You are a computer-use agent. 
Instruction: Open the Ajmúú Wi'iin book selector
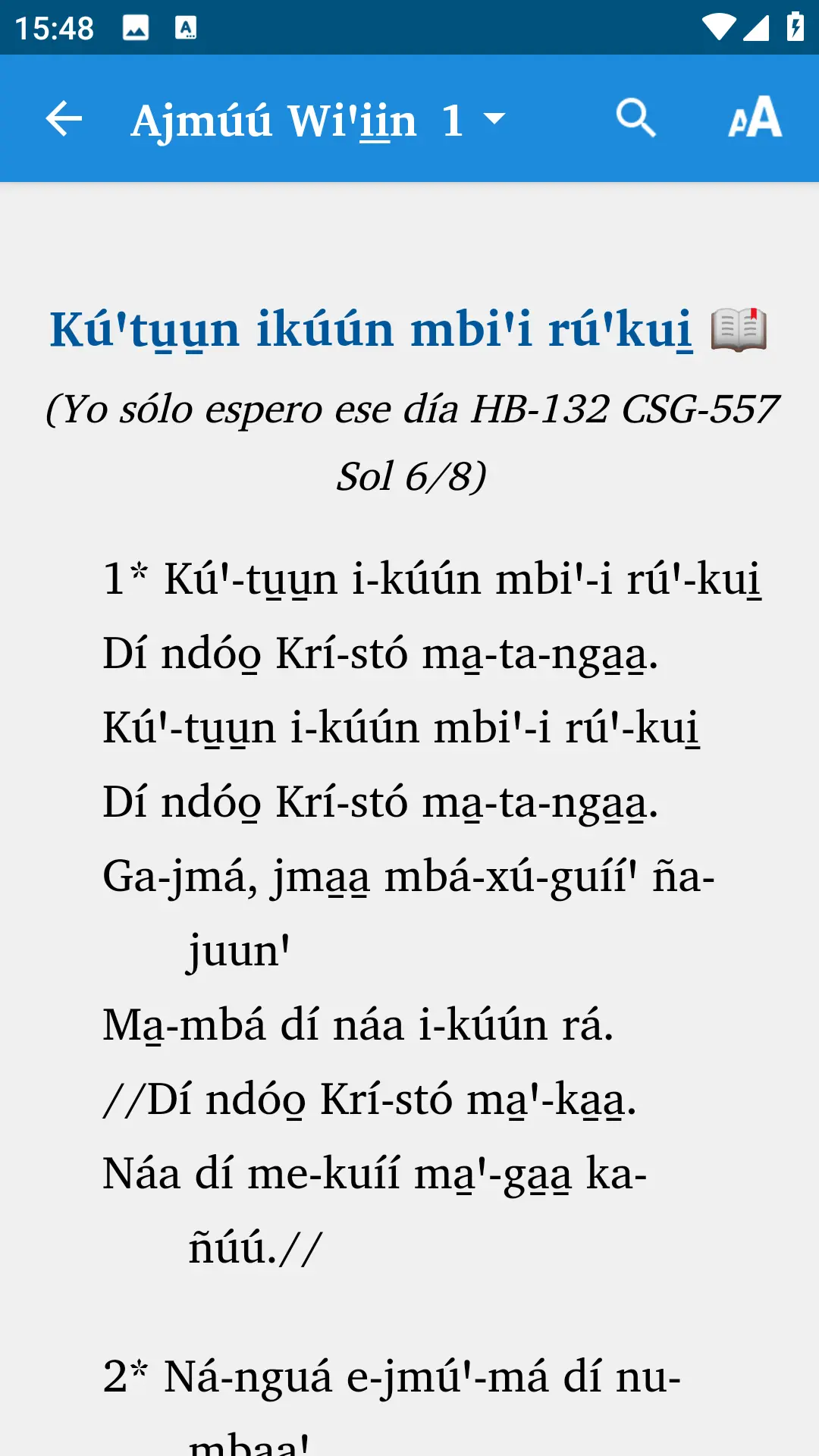coord(274,121)
